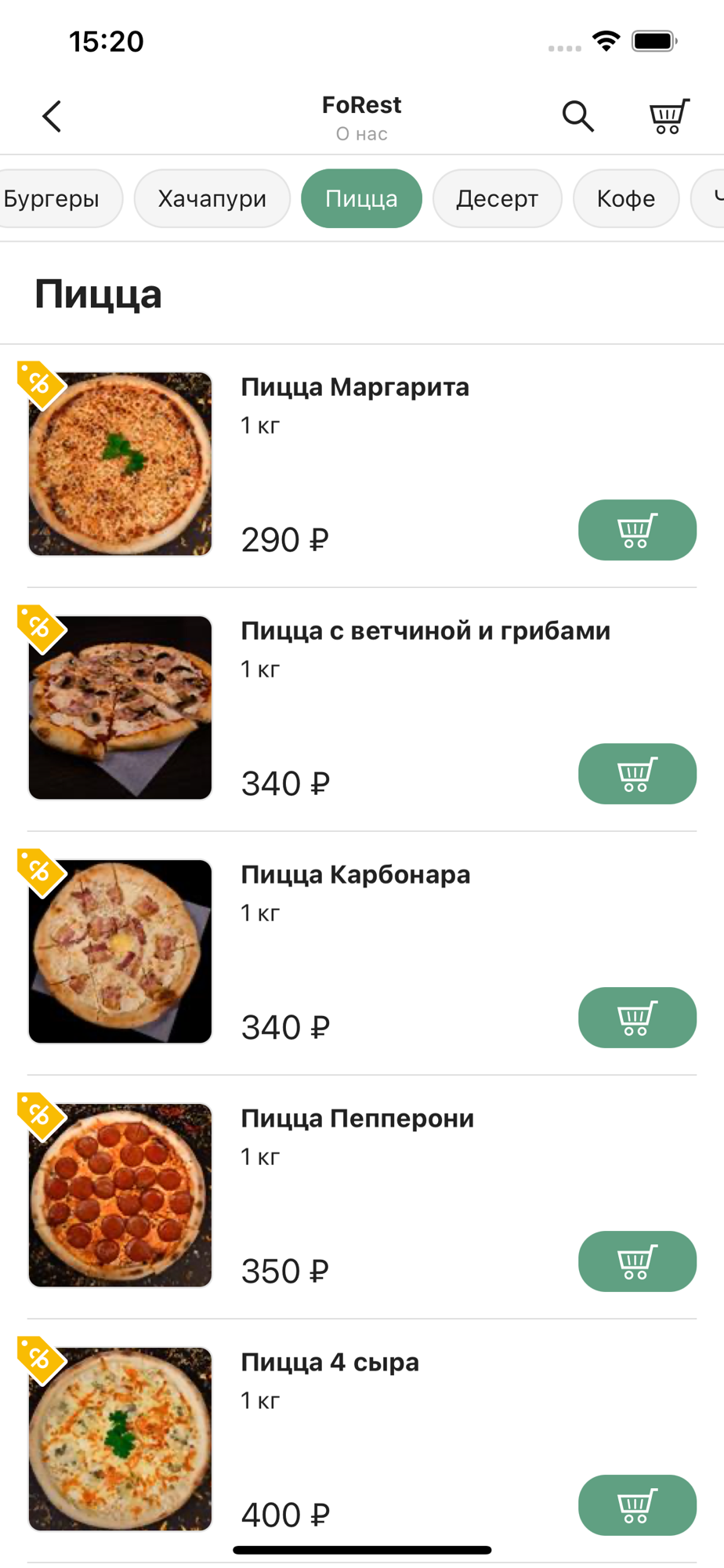Add Пицца Пепперони to cart

tap(636, 1261)
